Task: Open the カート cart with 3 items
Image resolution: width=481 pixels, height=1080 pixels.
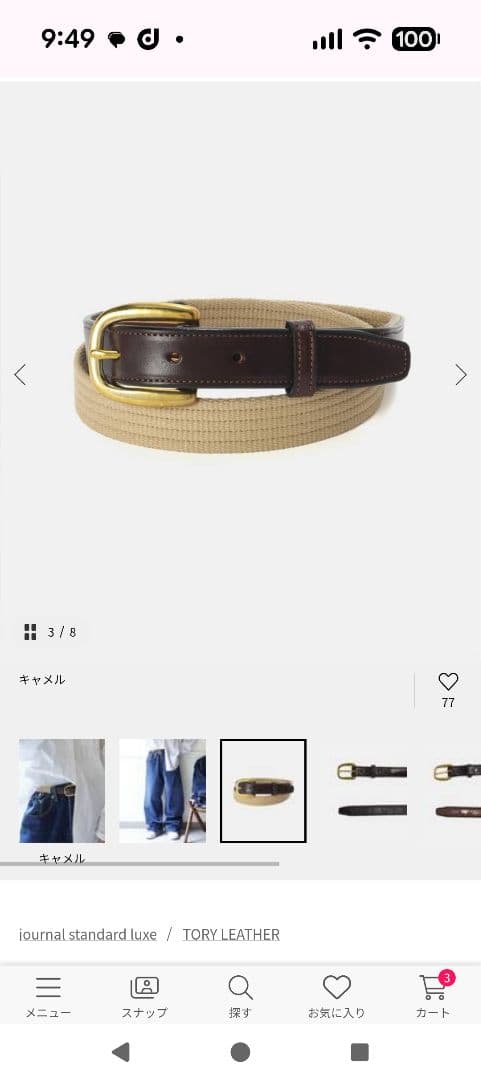Action: pyautogui.click(x=433, y=997)
